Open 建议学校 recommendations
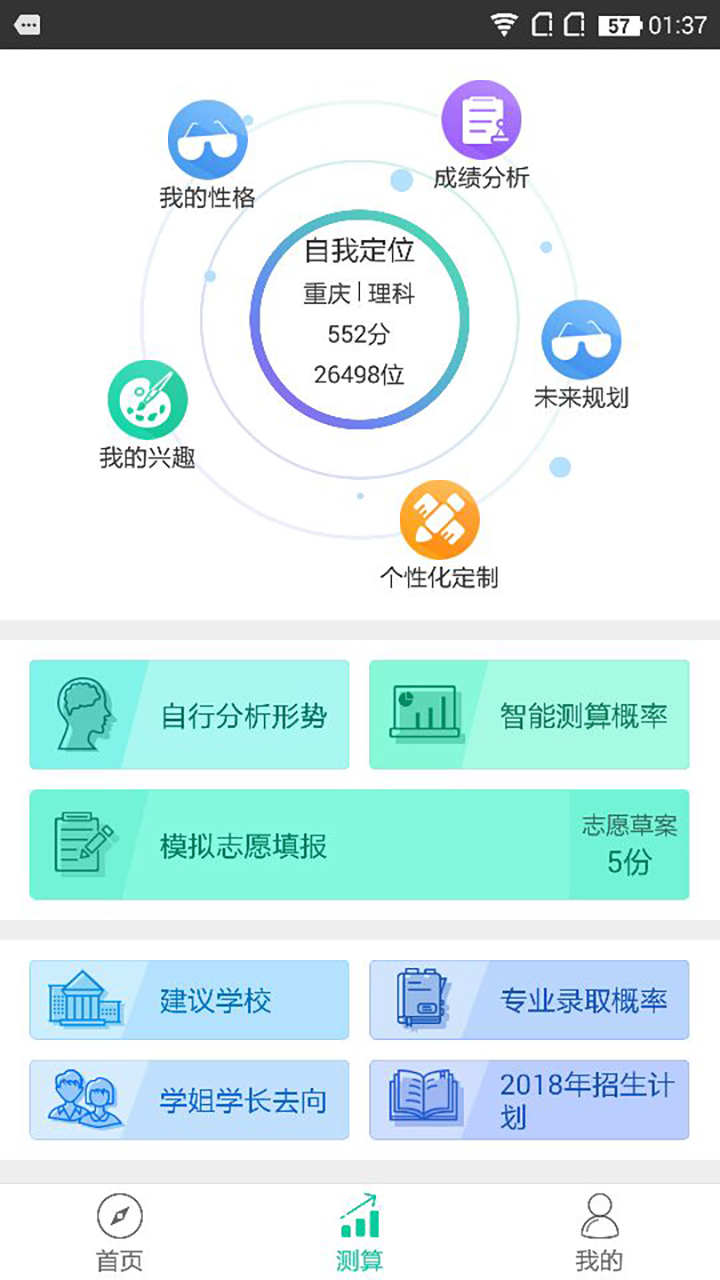 [189, 1000]
